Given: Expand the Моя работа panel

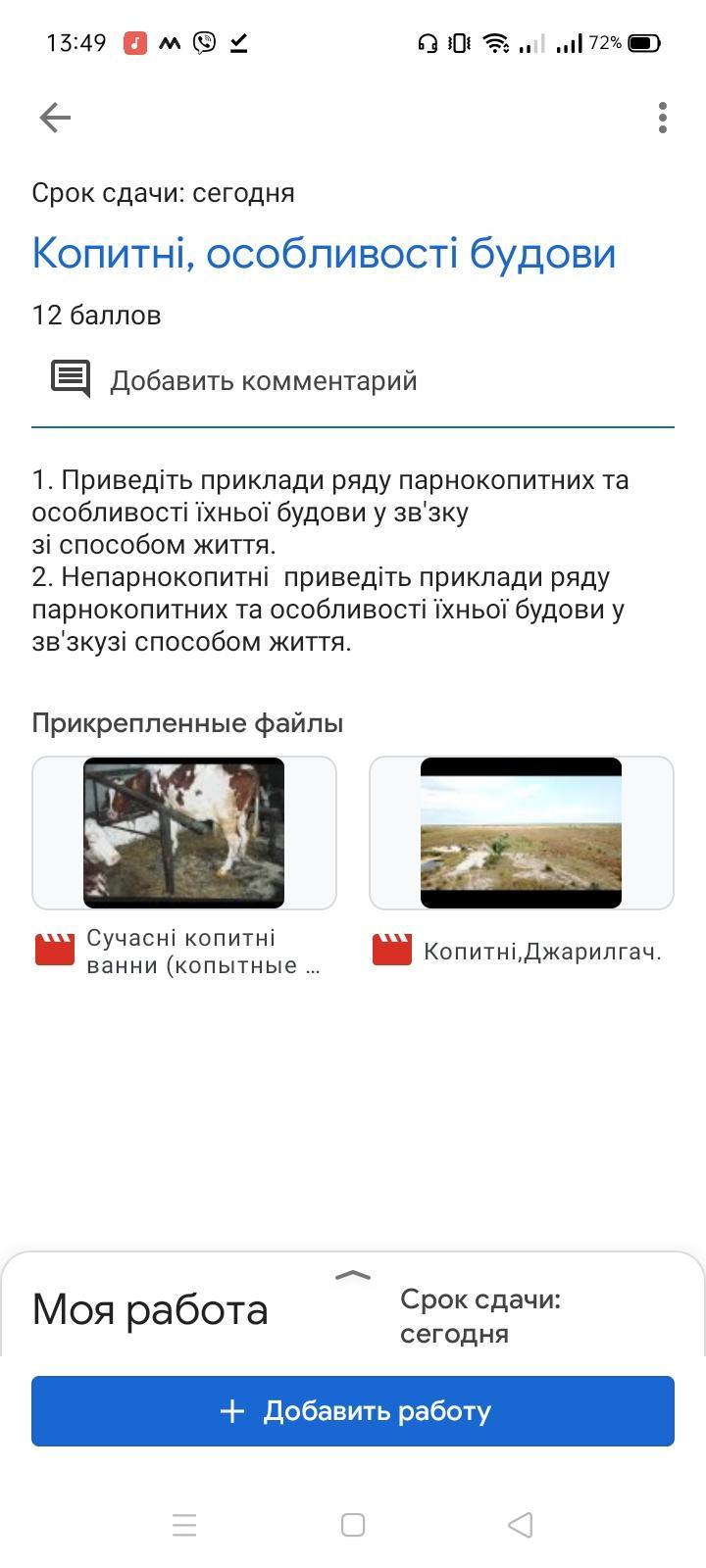Looking at the screenshot, I should [353, 1275].
